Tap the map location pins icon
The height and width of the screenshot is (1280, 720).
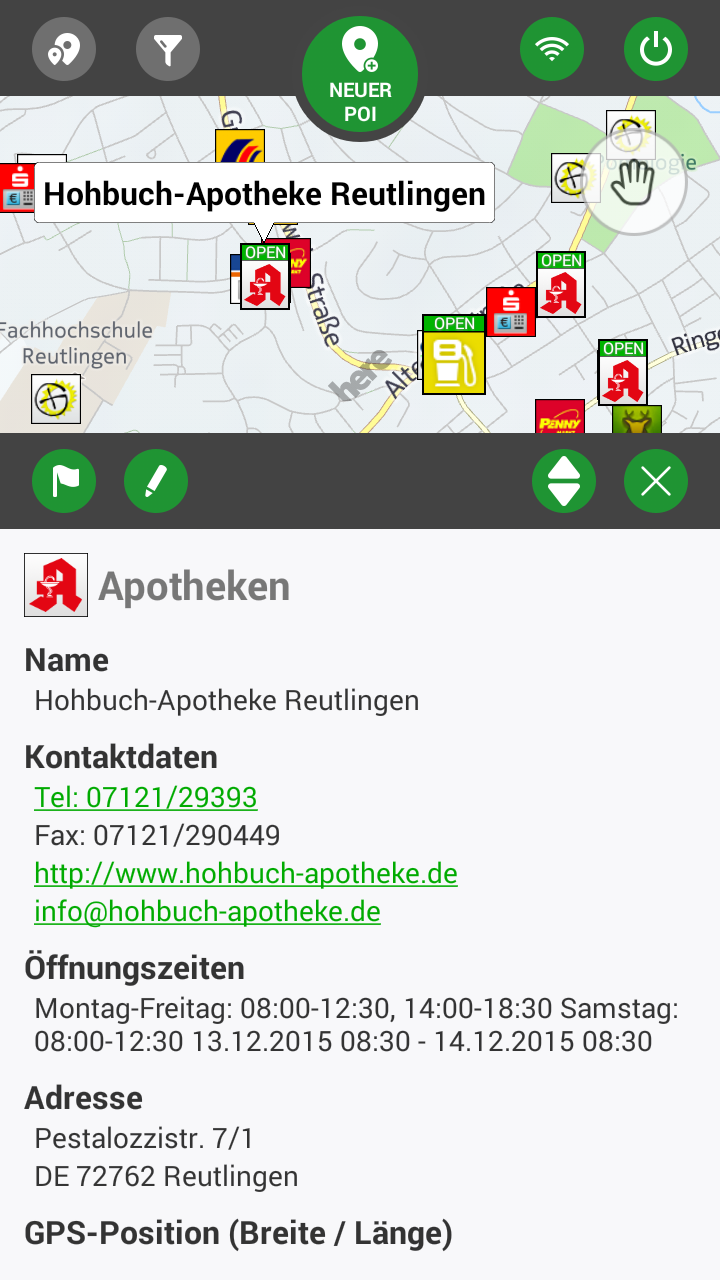pyautogui.click(x=64, y=49)
